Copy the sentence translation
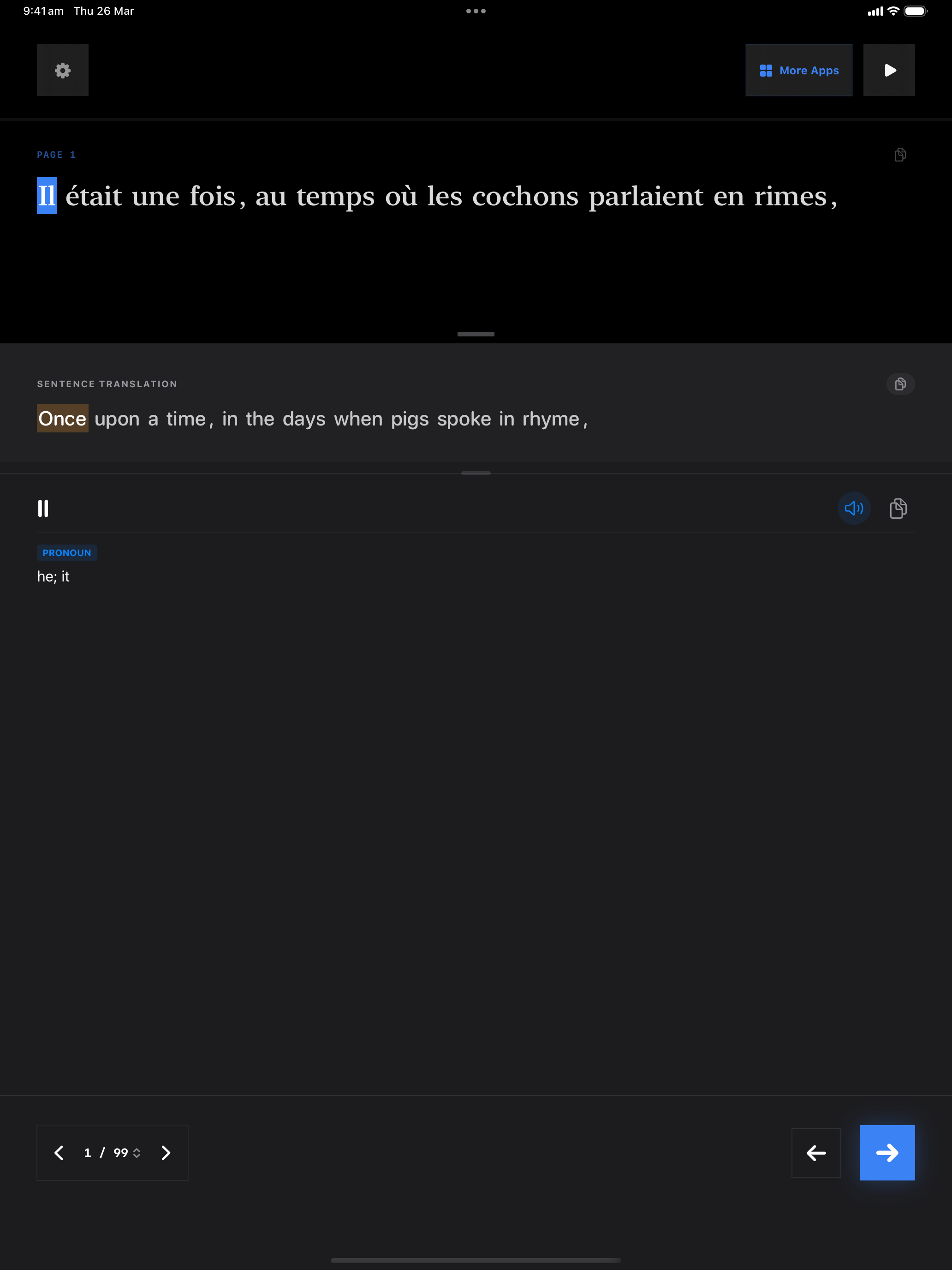The height and width of the screenshot is (1270, 952). pos(900,383)
